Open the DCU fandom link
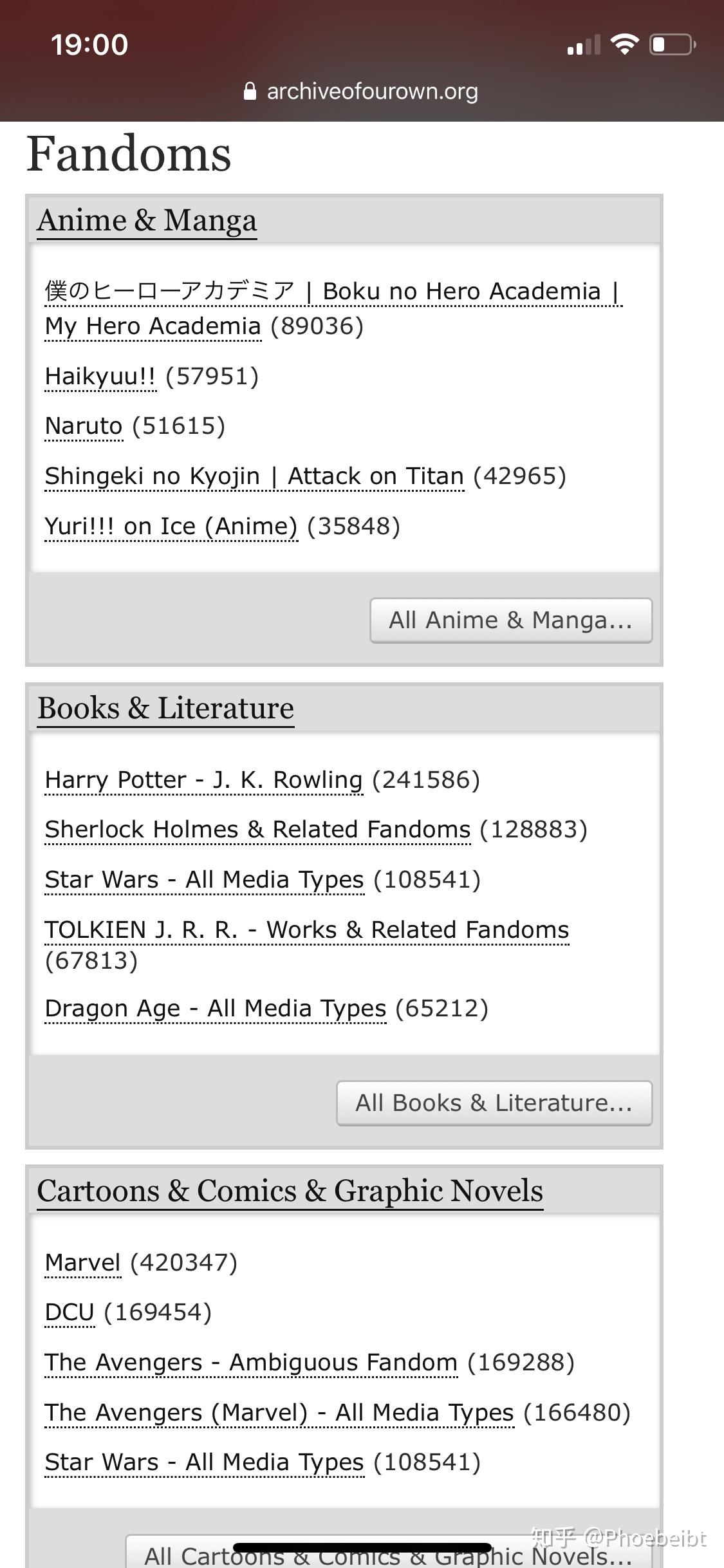 point(70,1312)
